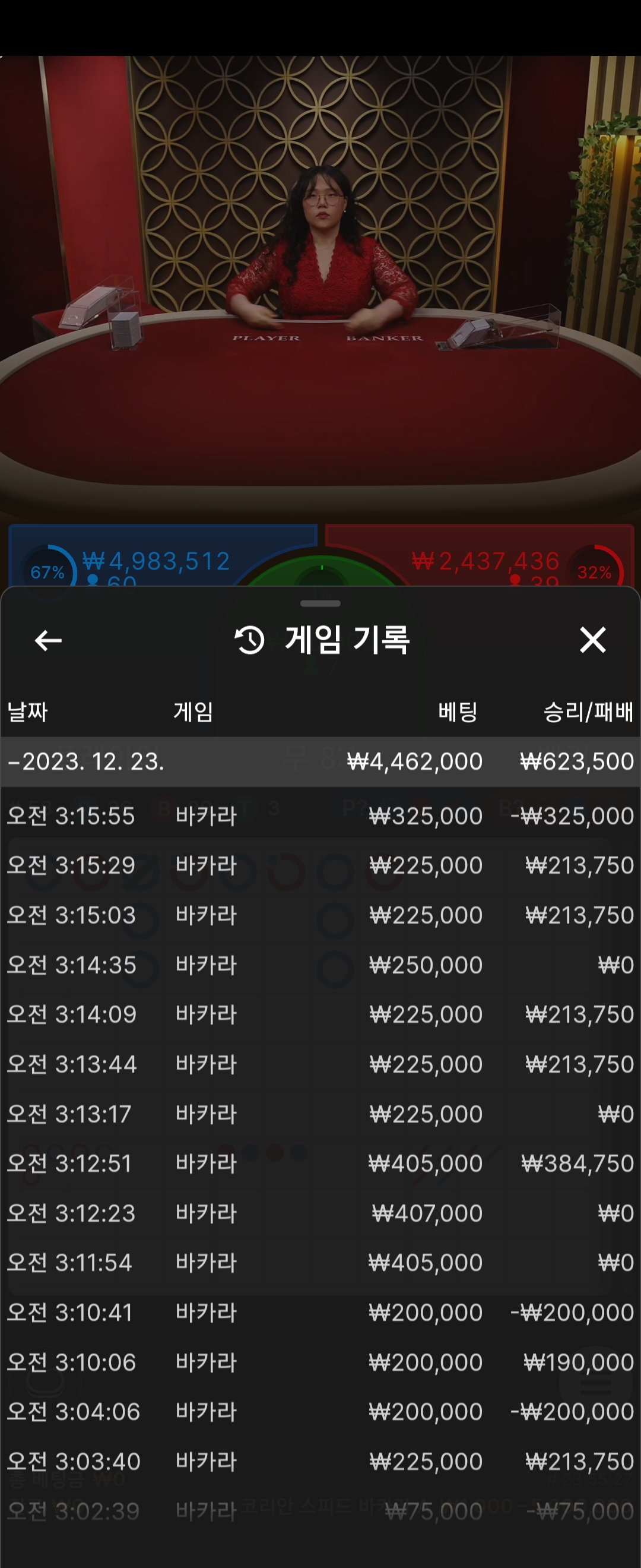Screen dimensions: 641x1568
Task: Open the 오전 3:14:35 game record
Action: (x=320, y=965)
